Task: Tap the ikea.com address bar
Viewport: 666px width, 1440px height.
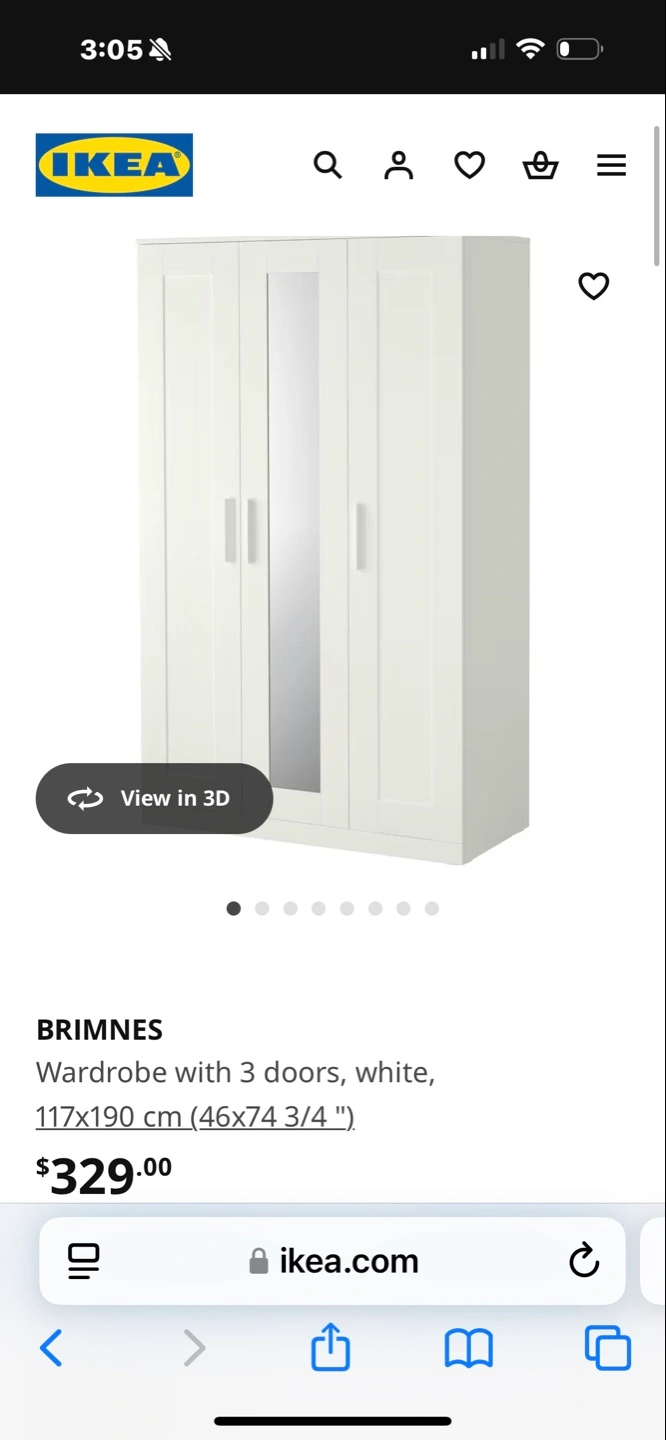Action: (x=333, y=1261)
